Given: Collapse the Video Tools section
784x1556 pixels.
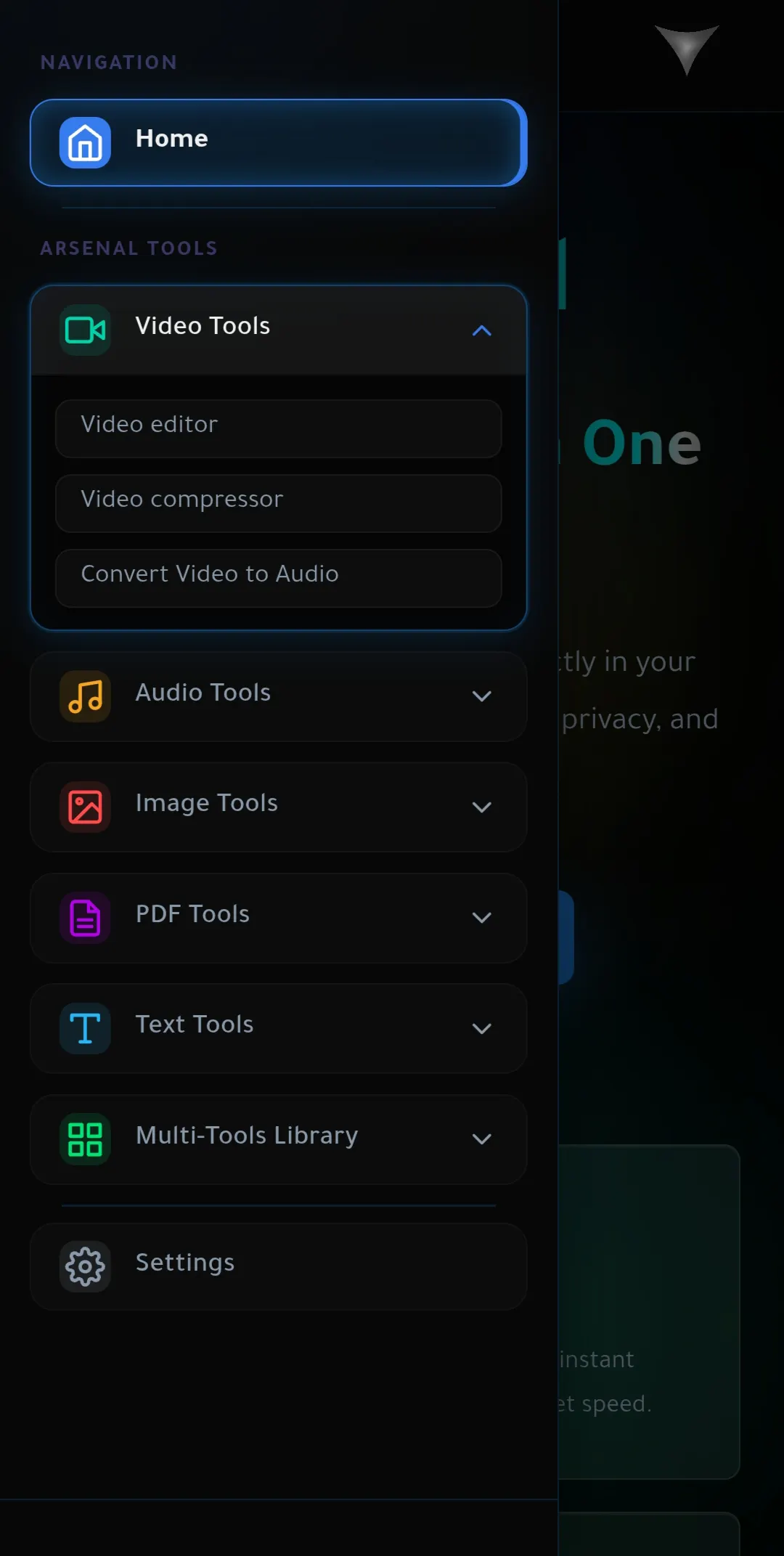Looking at the screenshot, I should (278, 330).
